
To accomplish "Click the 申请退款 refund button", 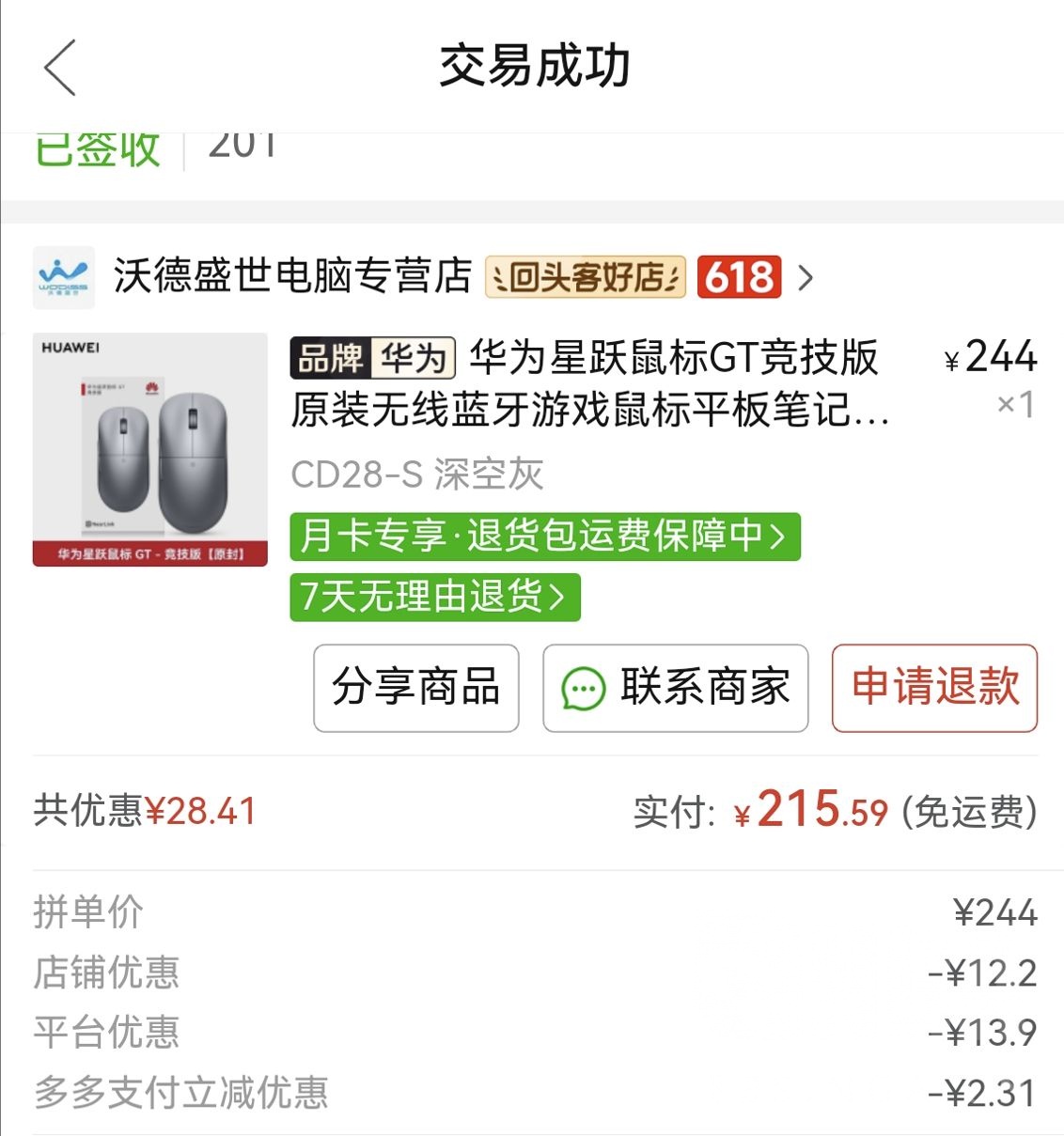I will click(933, 689).
